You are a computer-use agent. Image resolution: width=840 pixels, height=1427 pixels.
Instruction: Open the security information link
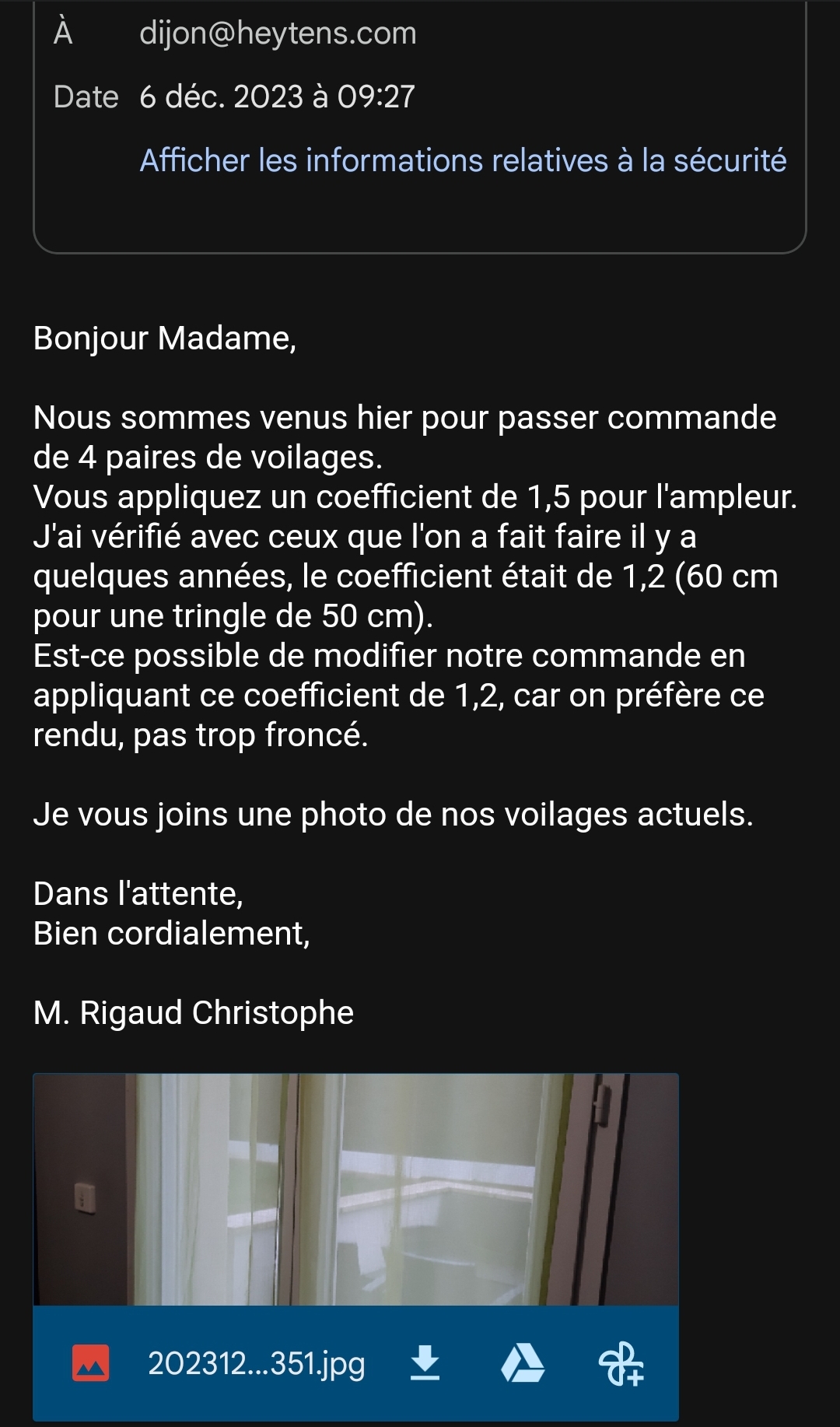(x=463, y=160)
